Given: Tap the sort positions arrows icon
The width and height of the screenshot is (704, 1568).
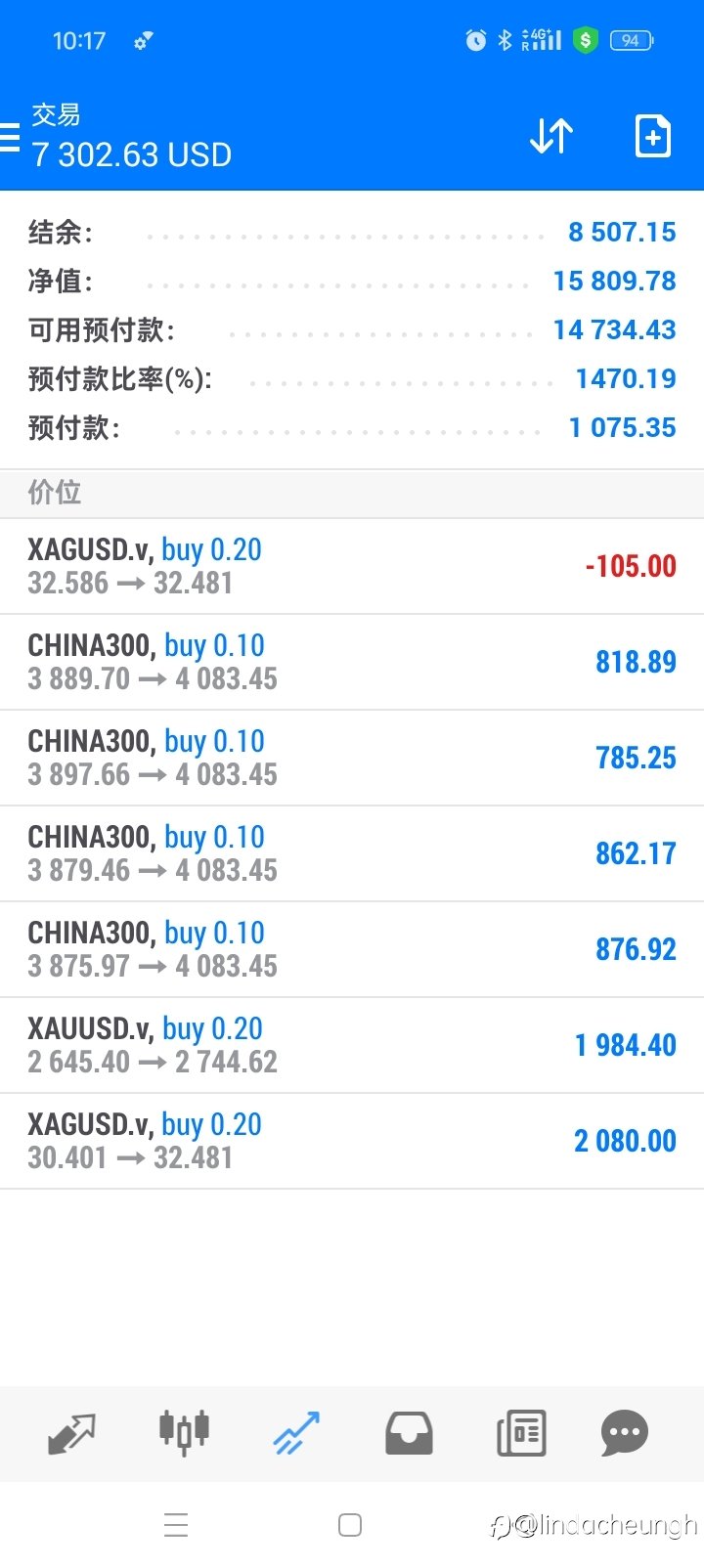Looking at the screenshot, I should [x=550, y=136].
